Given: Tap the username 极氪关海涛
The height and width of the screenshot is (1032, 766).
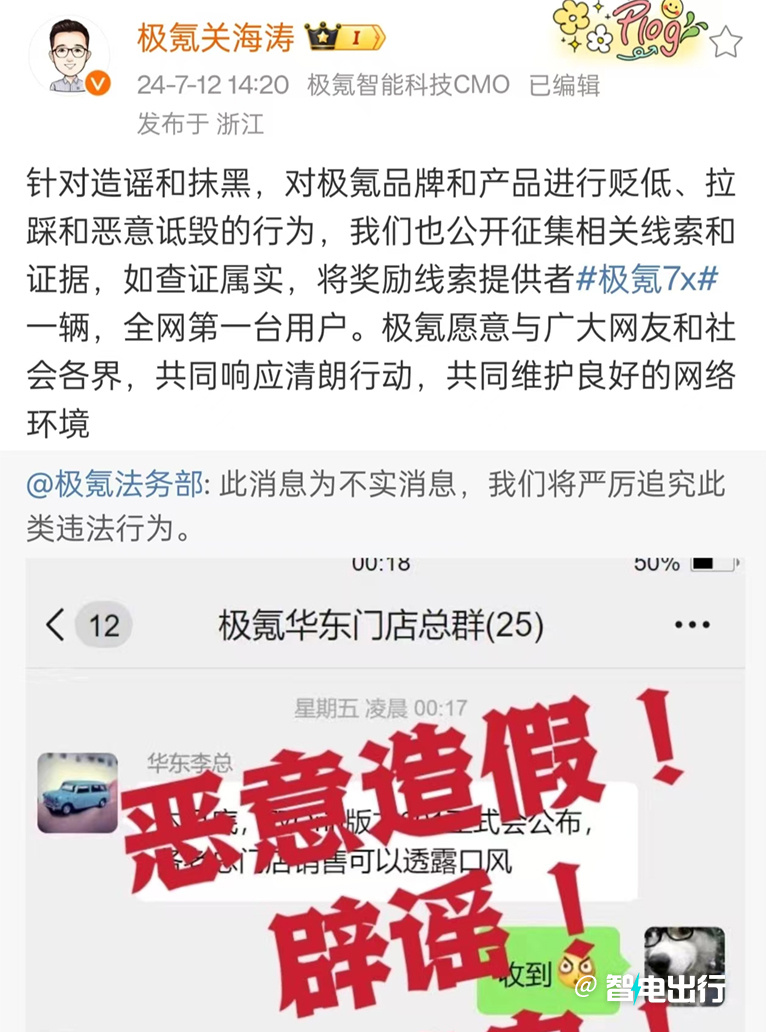Looking at the screenshot, I should pos(214,39).
